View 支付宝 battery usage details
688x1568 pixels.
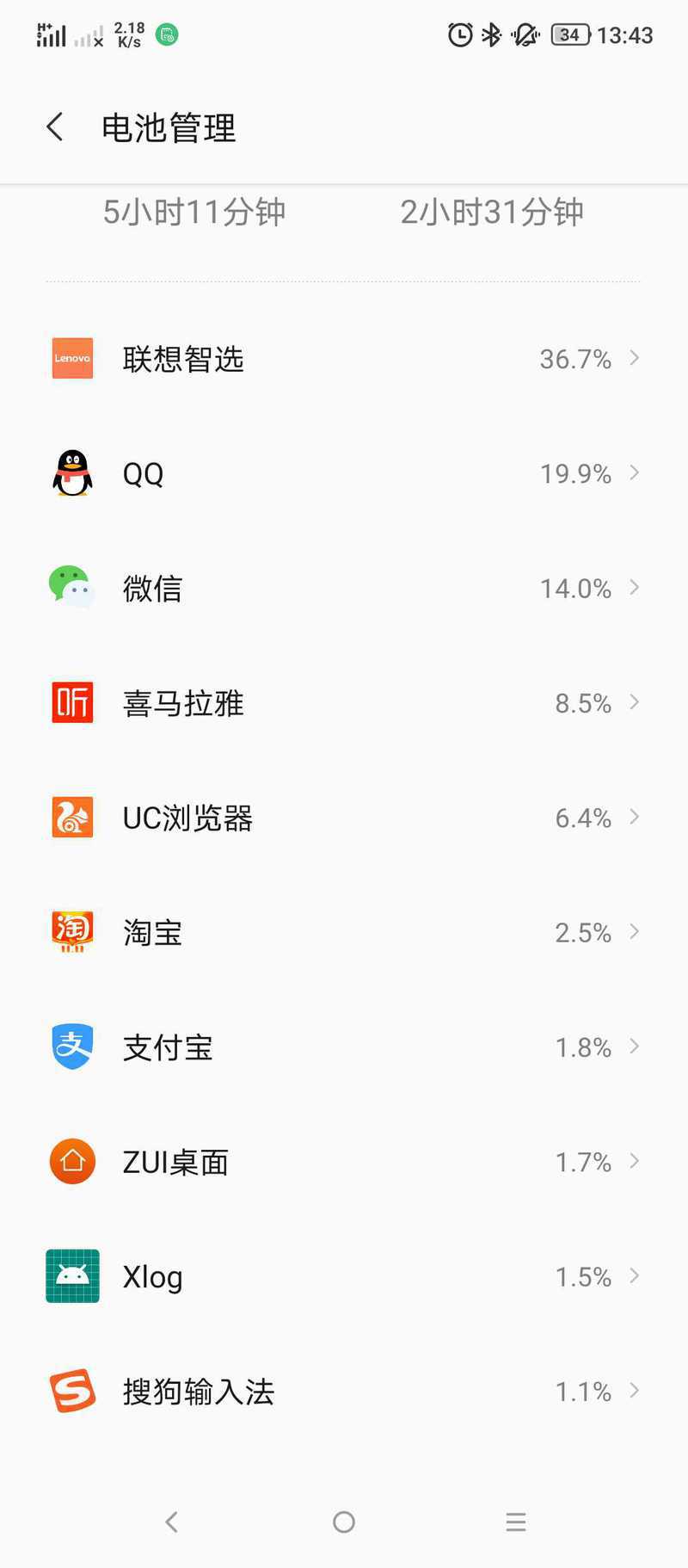click(344, 1046)
